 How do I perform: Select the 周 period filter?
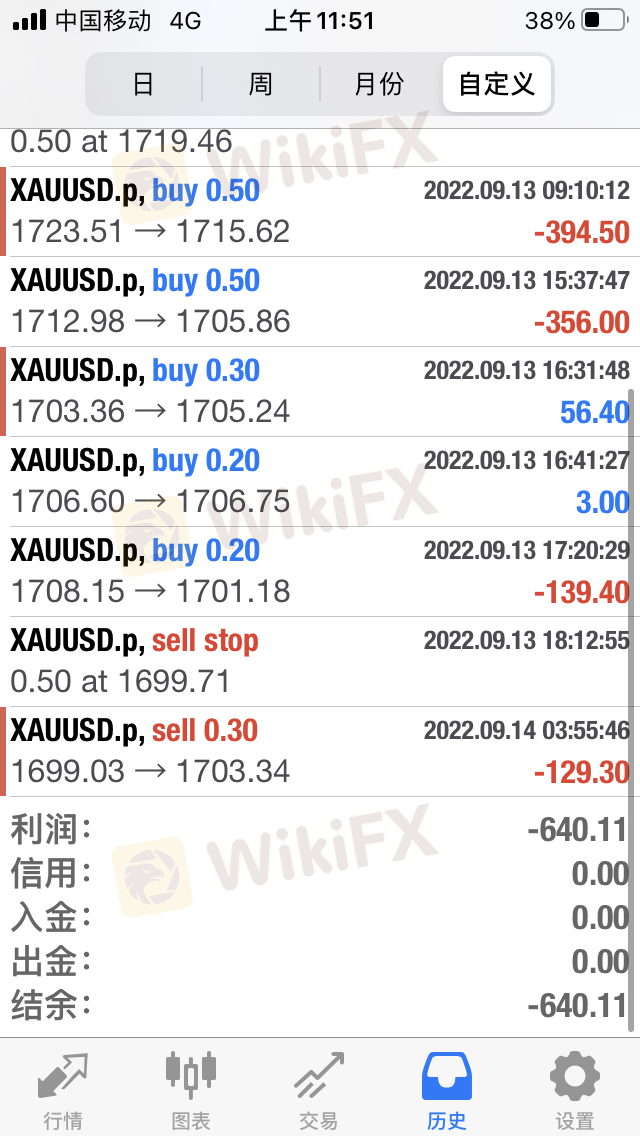[x=261, y=84]
